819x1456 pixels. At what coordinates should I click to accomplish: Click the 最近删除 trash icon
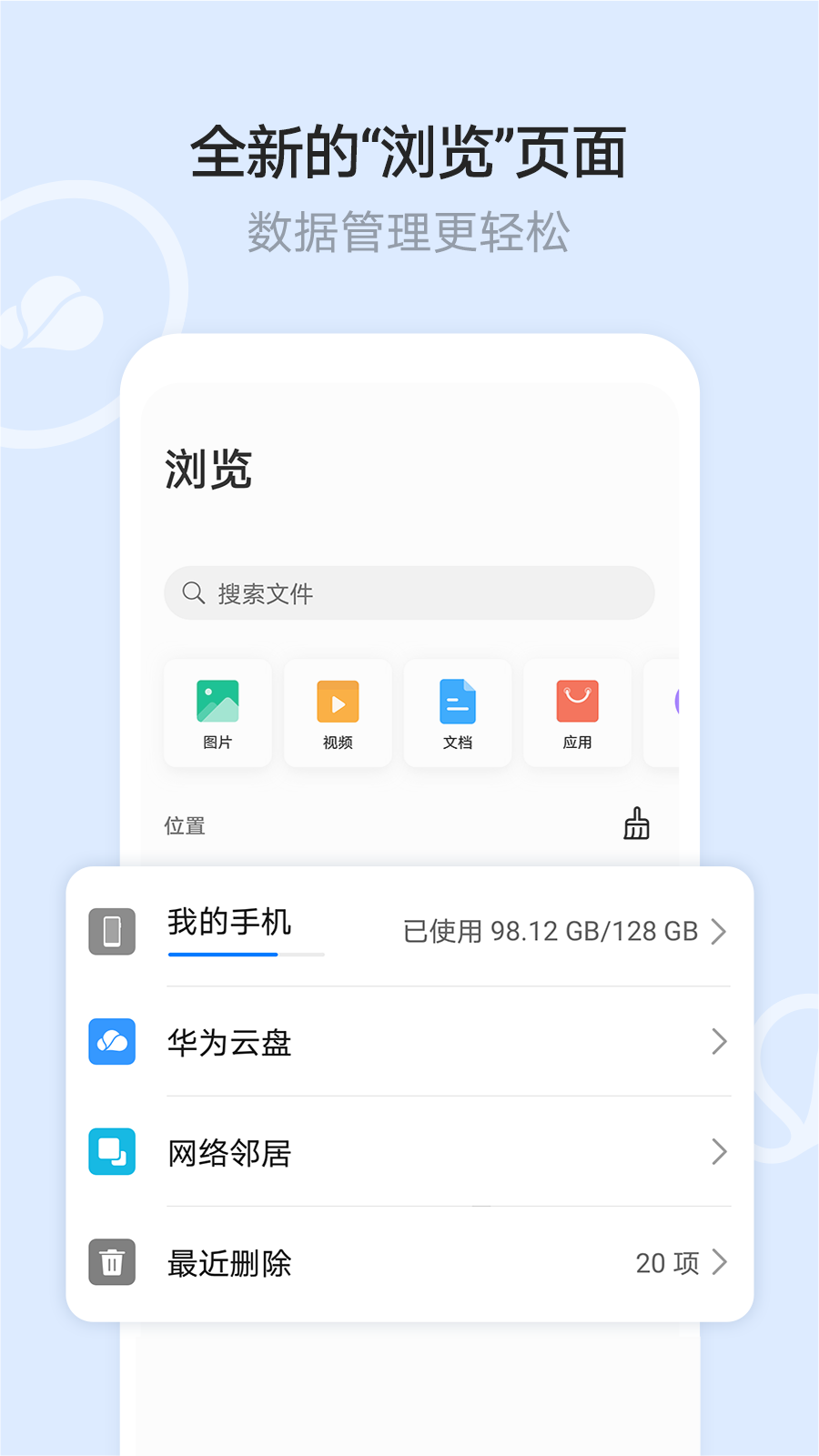tap(111, 1262)
